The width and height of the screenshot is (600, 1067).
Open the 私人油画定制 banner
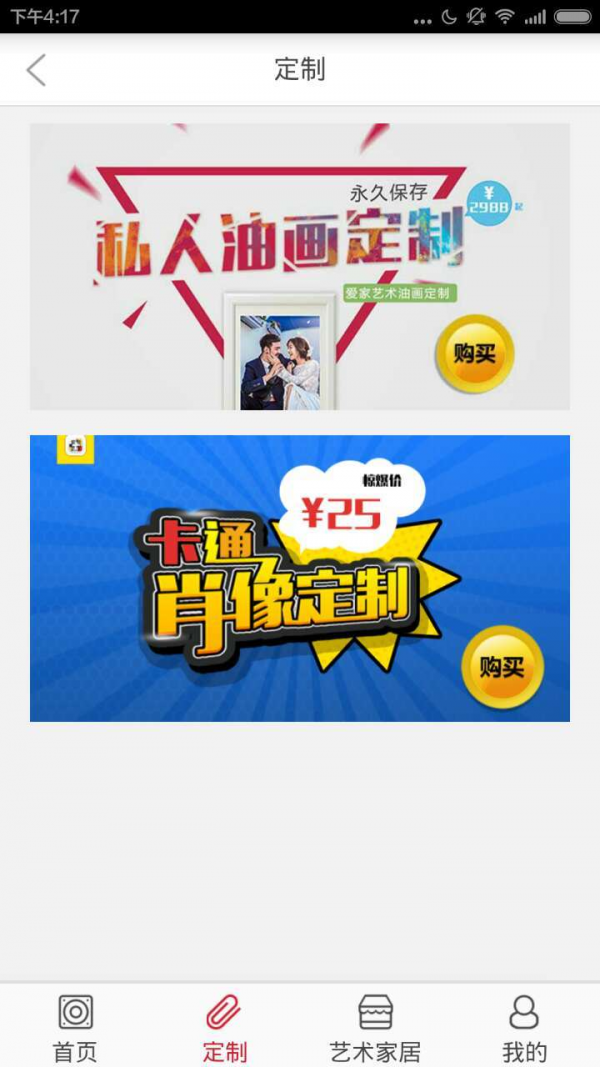tap(300, 266)
